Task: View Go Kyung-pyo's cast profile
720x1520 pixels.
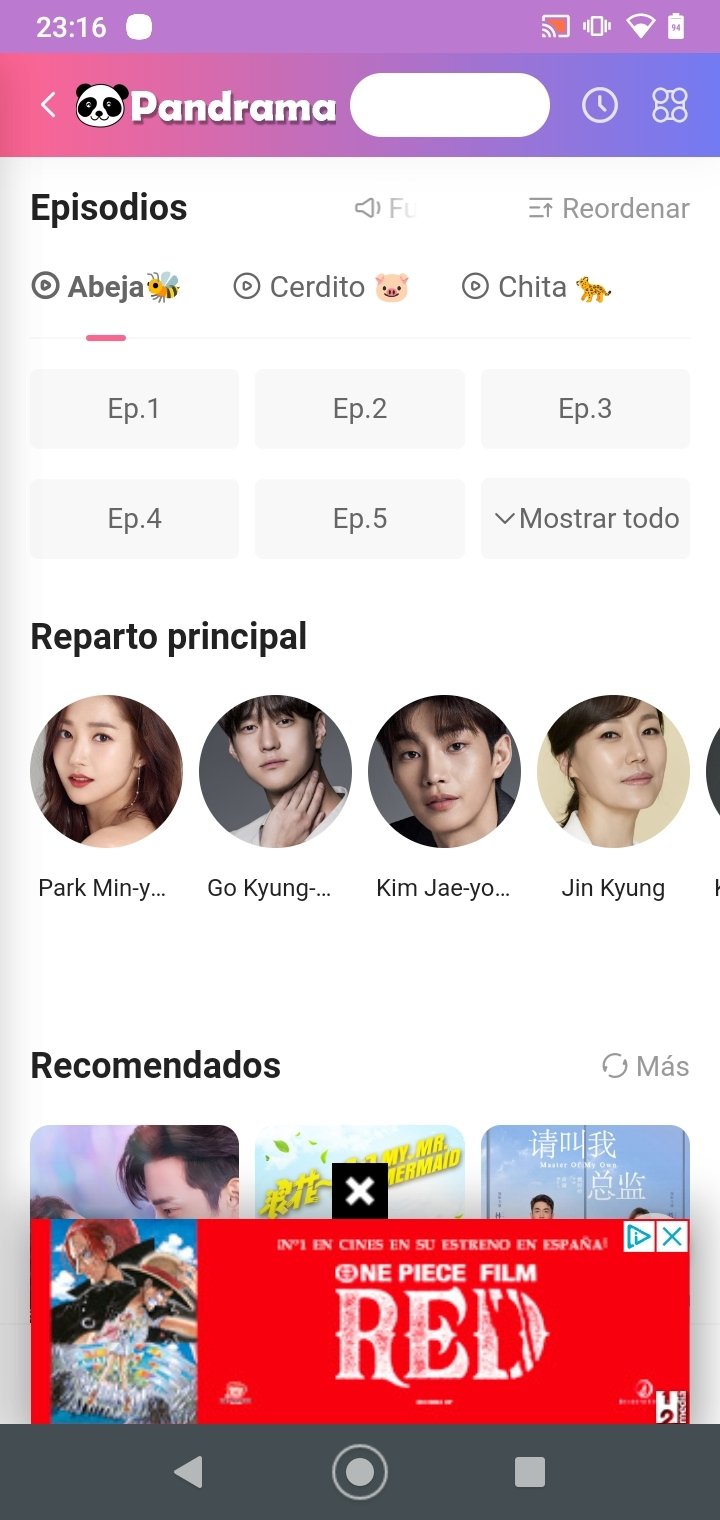Action: [x=275, y=771]
